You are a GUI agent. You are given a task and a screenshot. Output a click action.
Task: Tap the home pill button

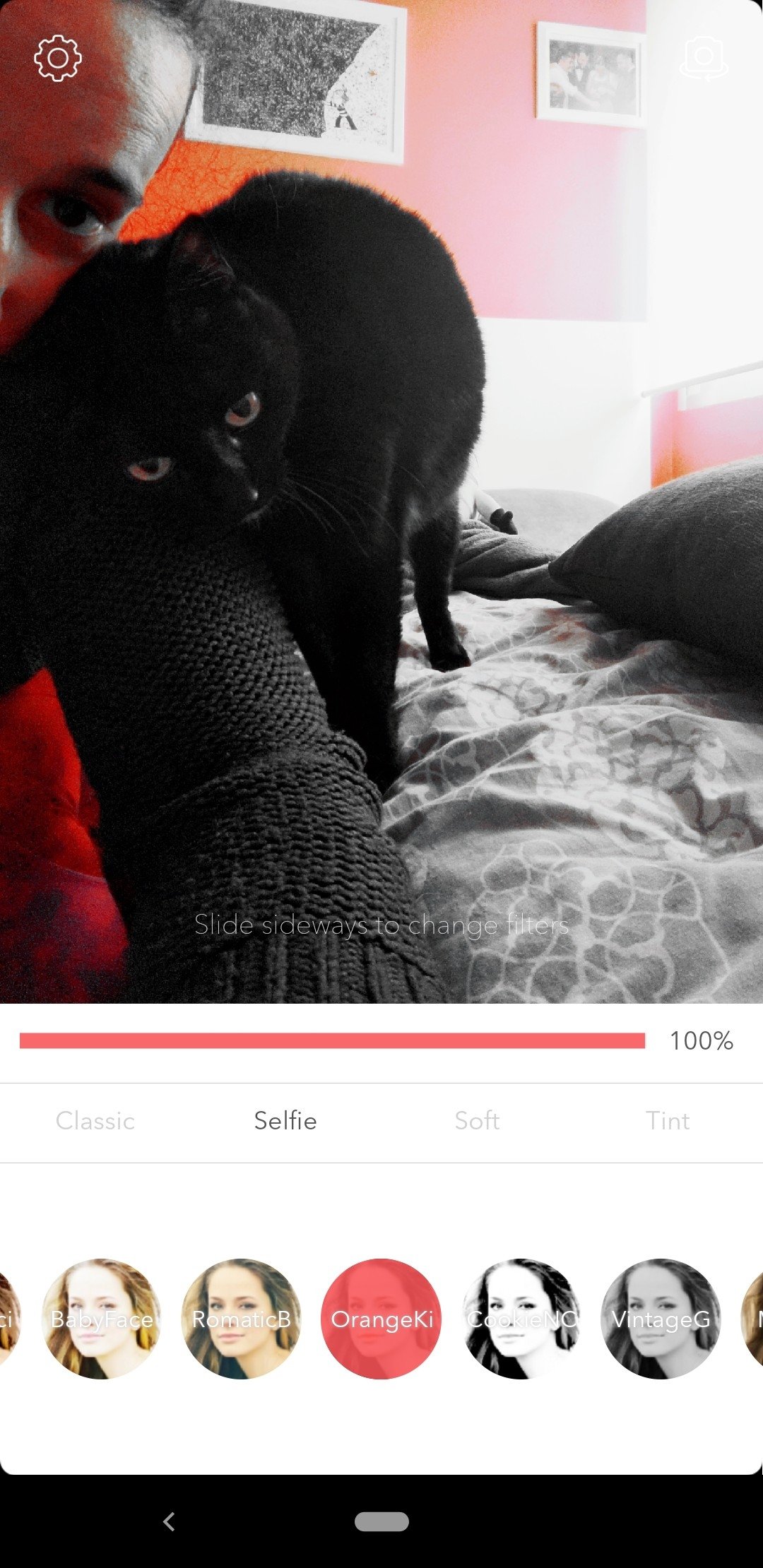pyautogui.click(x=381, y=1521)
